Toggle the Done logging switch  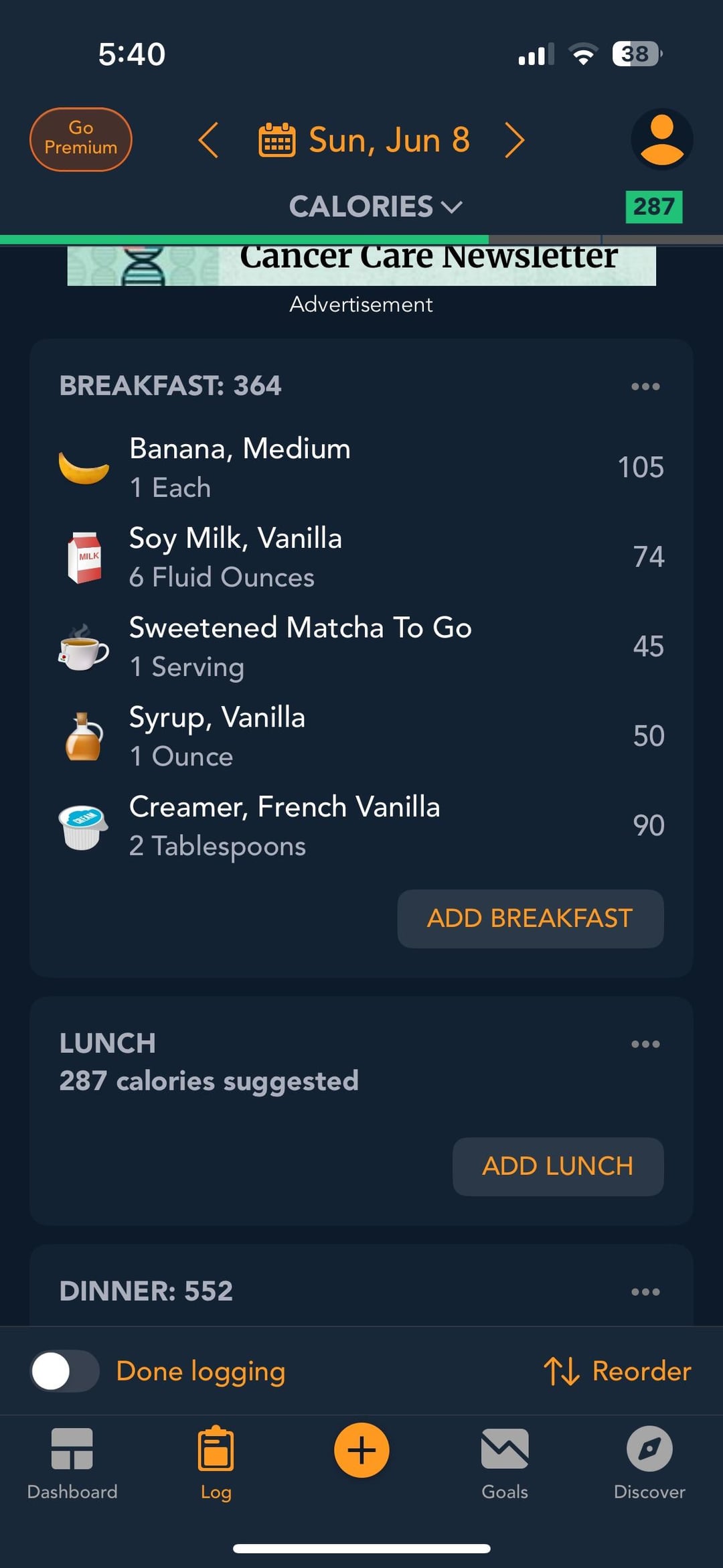(65, 1371)
